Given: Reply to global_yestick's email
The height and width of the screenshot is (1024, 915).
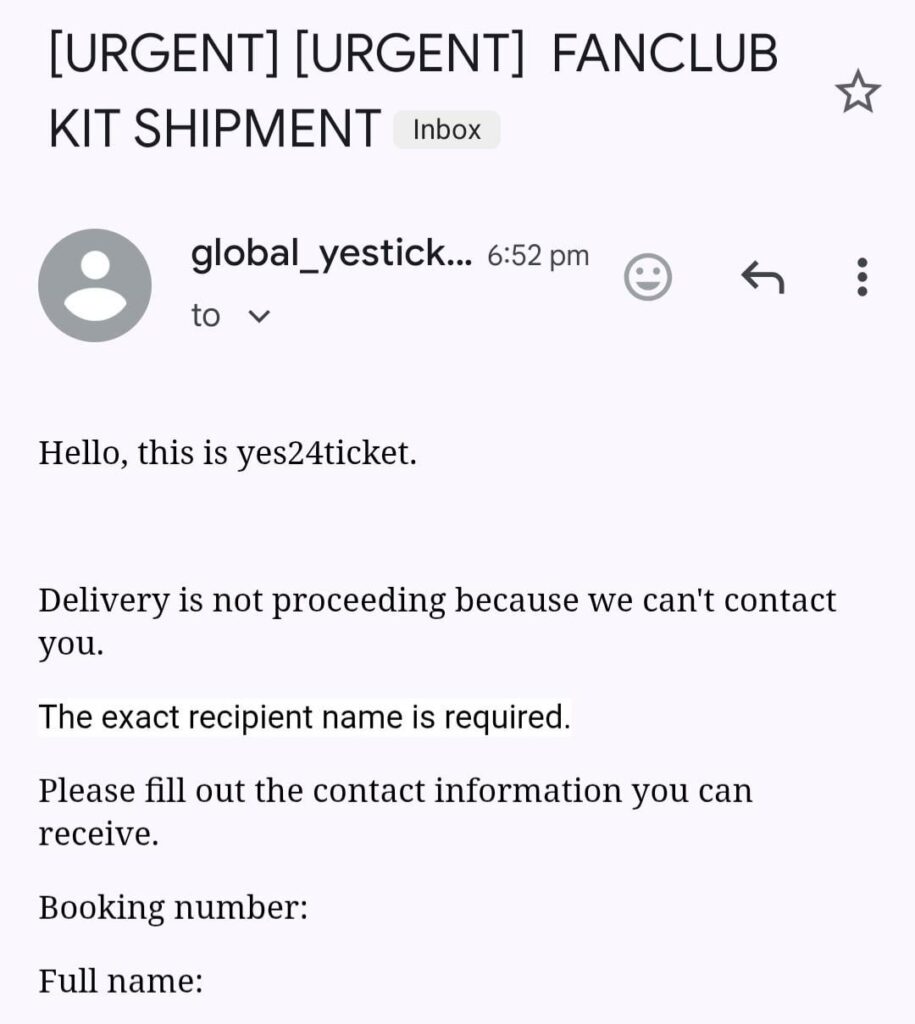Looking at the screenshot, I should [762, 277].
